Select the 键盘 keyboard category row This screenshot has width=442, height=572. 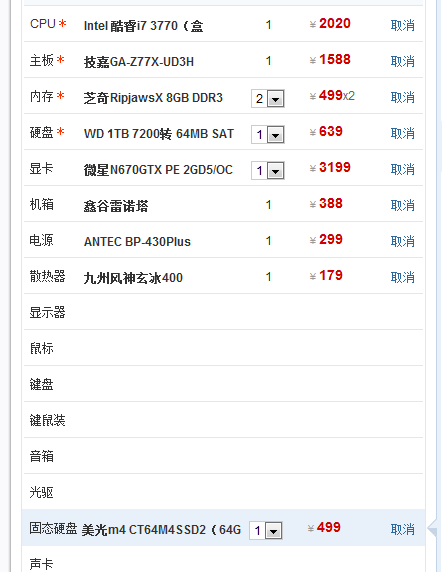coord(223,384)
